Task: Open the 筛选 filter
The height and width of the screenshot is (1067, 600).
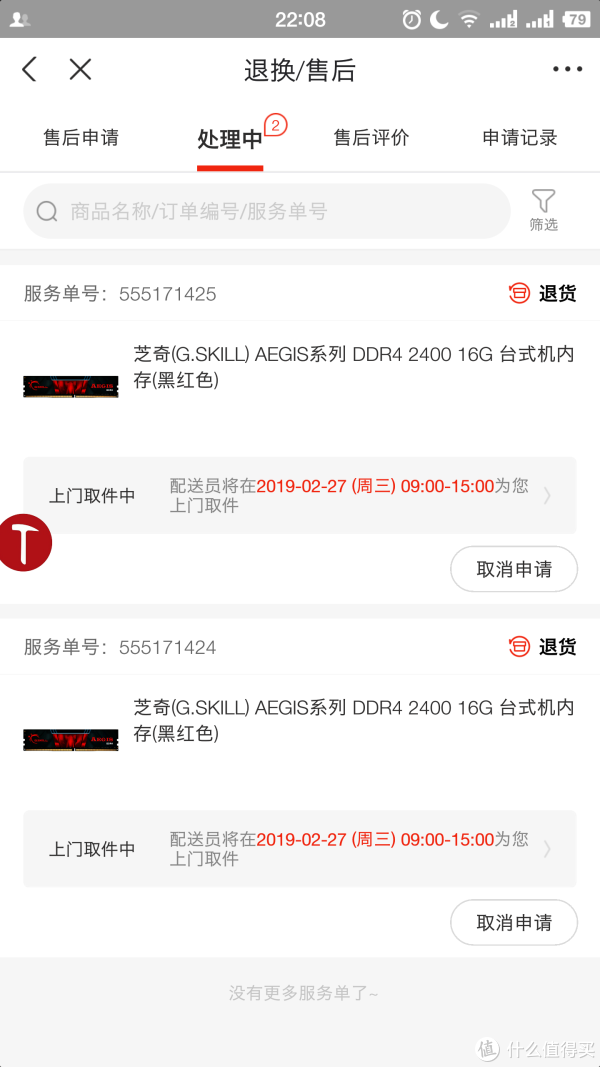Action: [x=543, y=210]
